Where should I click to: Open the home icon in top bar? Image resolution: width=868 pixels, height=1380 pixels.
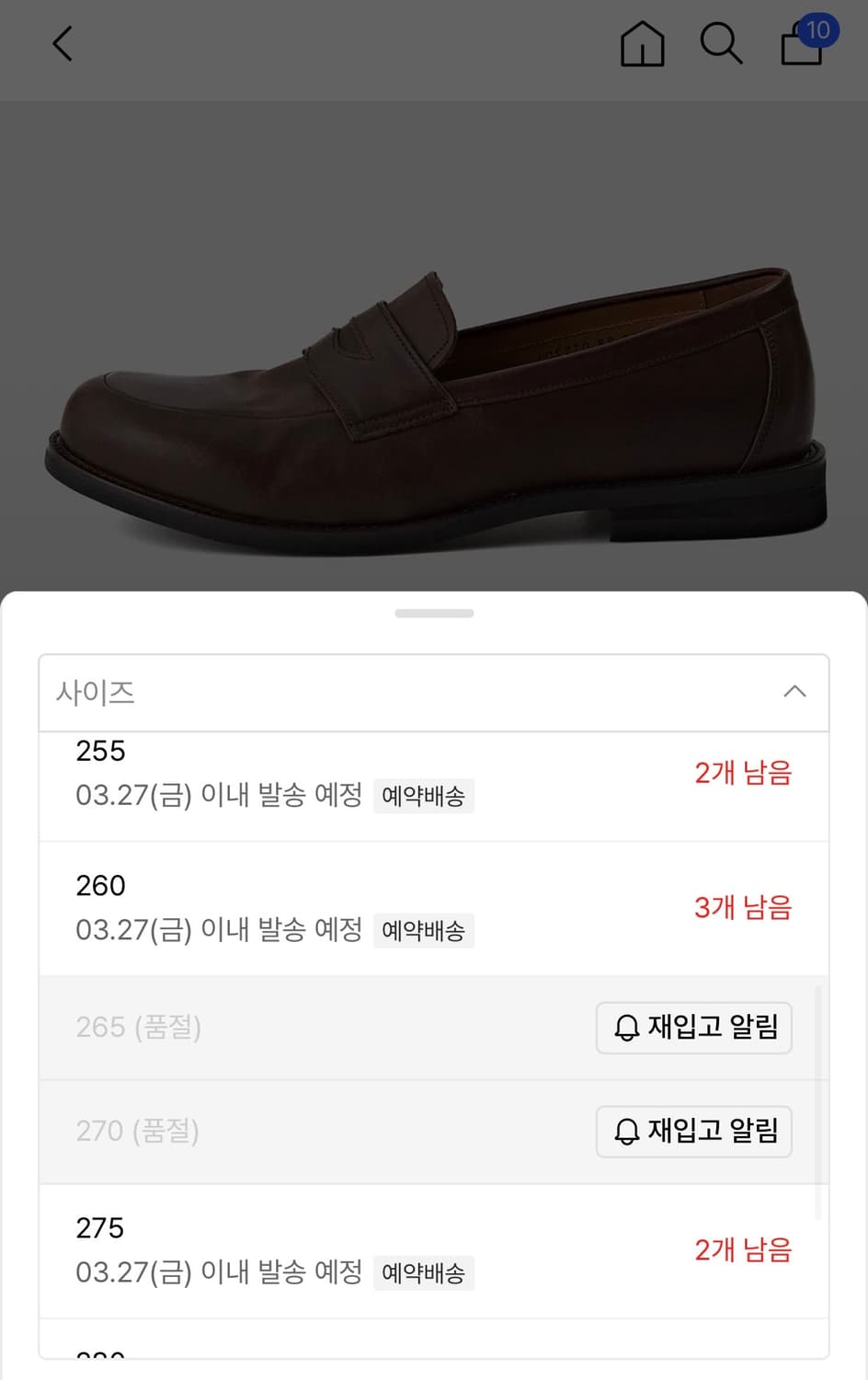[642, 44]
